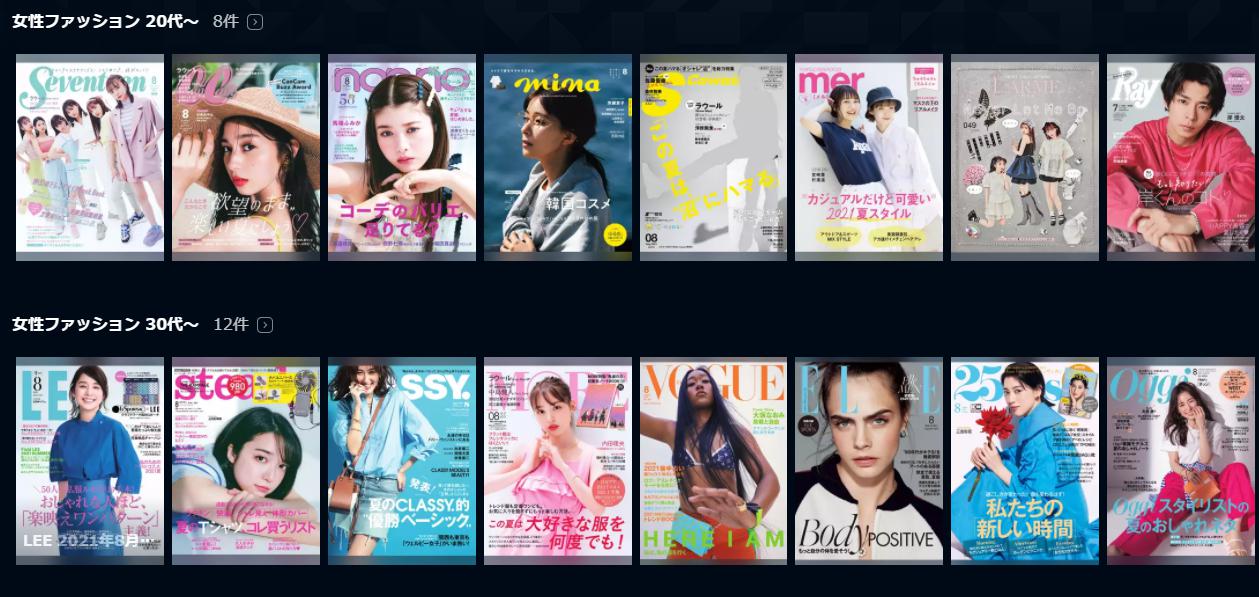Open the non-no magazine cover
Screen dimensions: 1259x597
(x=402, y=157)
